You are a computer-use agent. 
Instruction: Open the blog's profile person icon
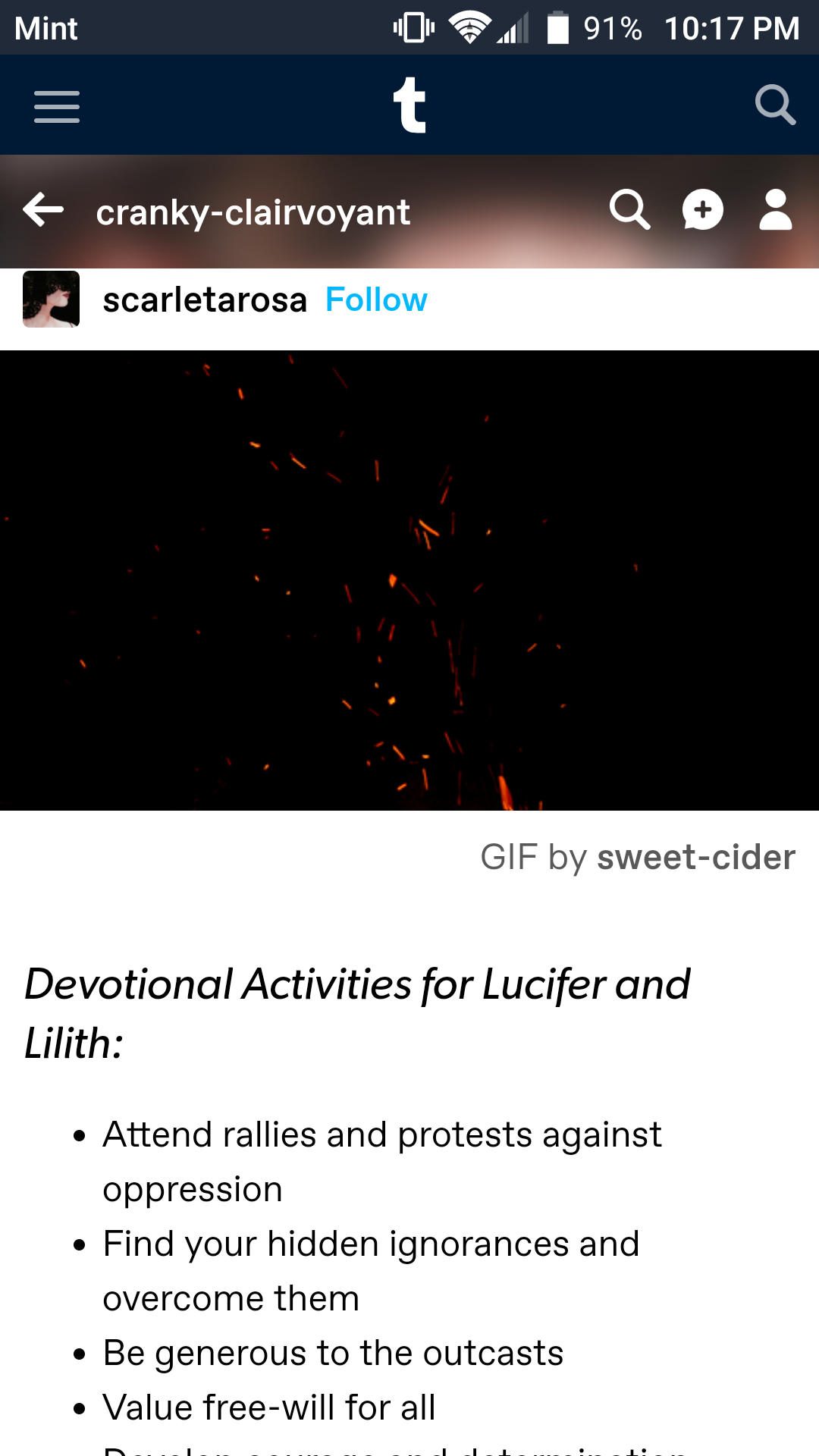tap(776, 210)
